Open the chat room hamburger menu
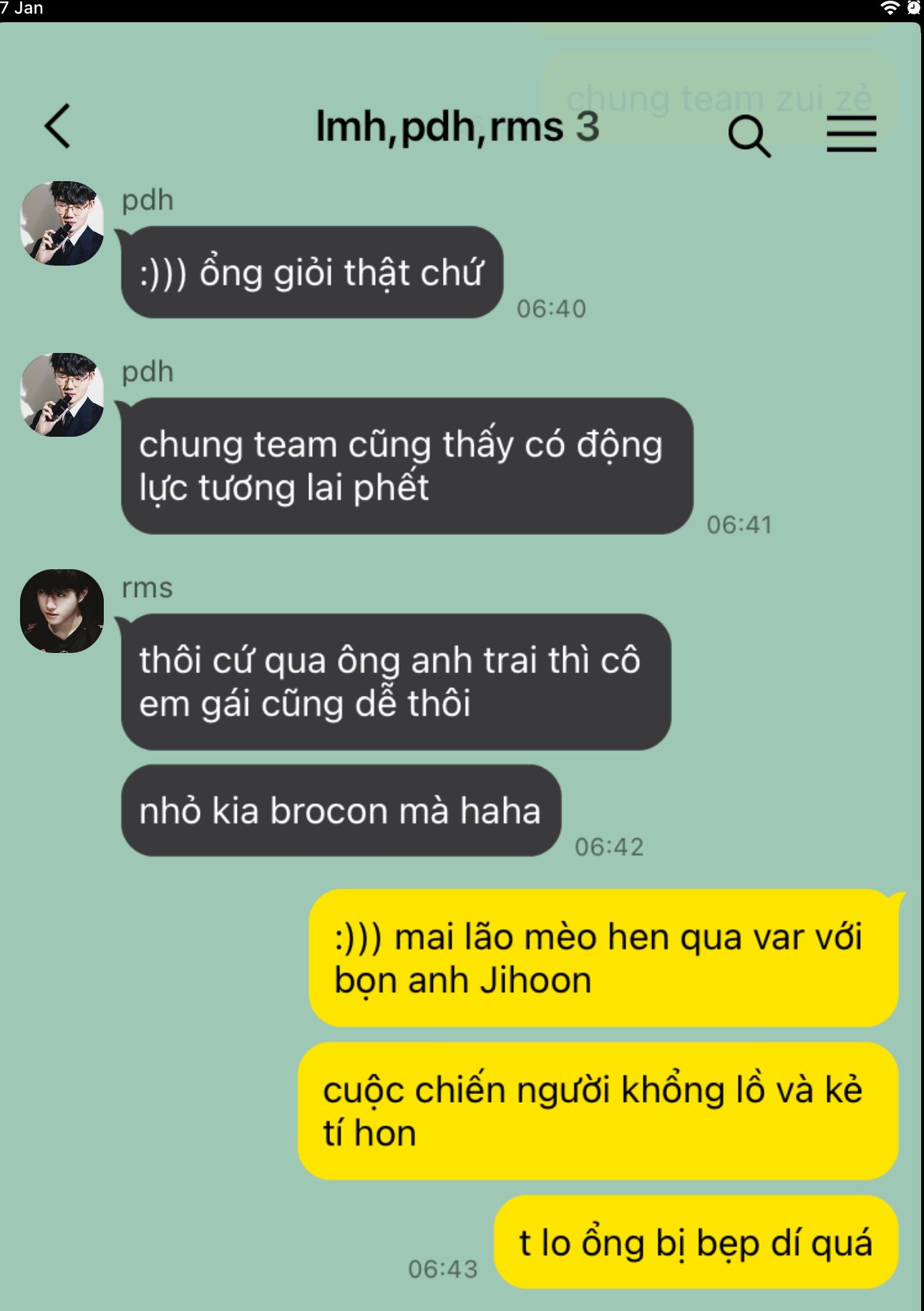 (851, 134)
